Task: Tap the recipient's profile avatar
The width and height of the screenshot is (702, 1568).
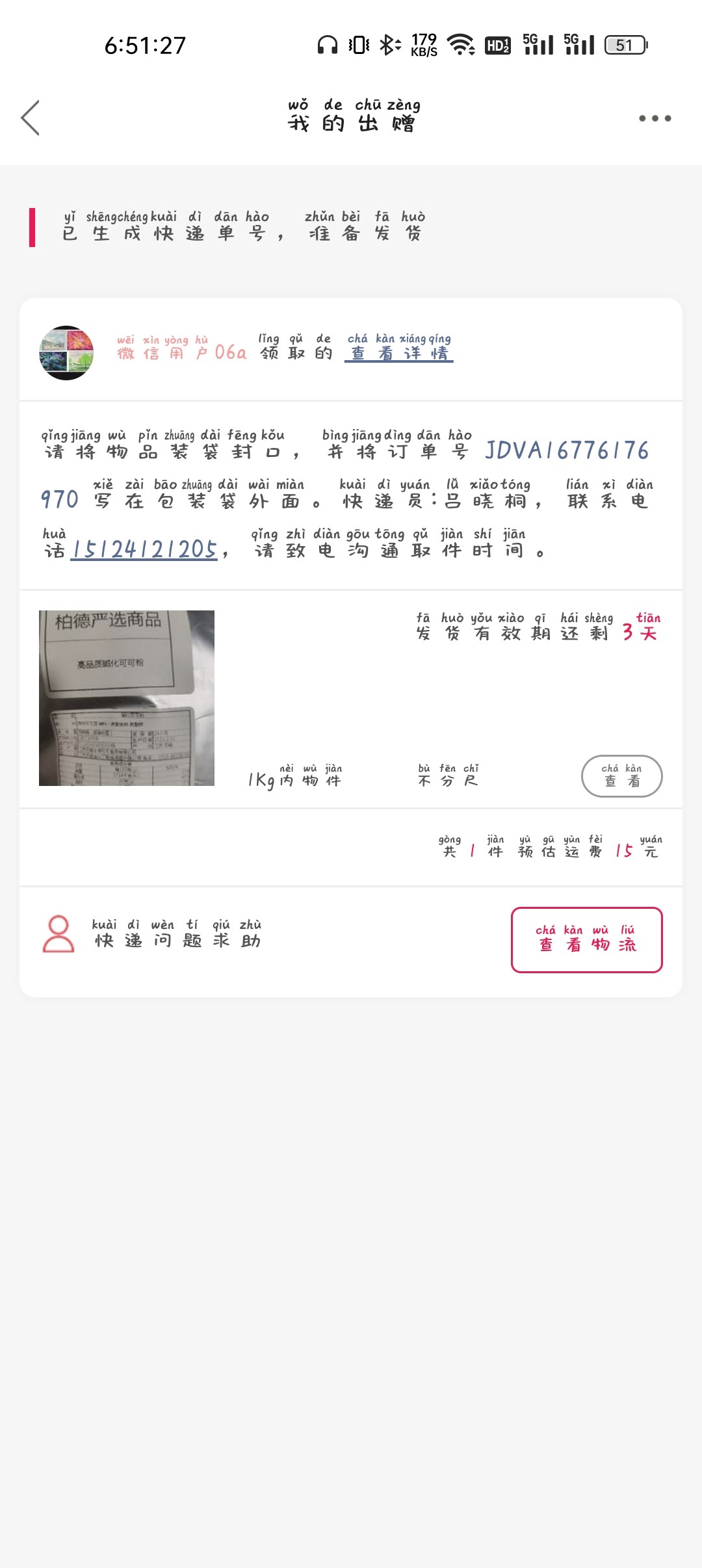Action: [66, 353]
